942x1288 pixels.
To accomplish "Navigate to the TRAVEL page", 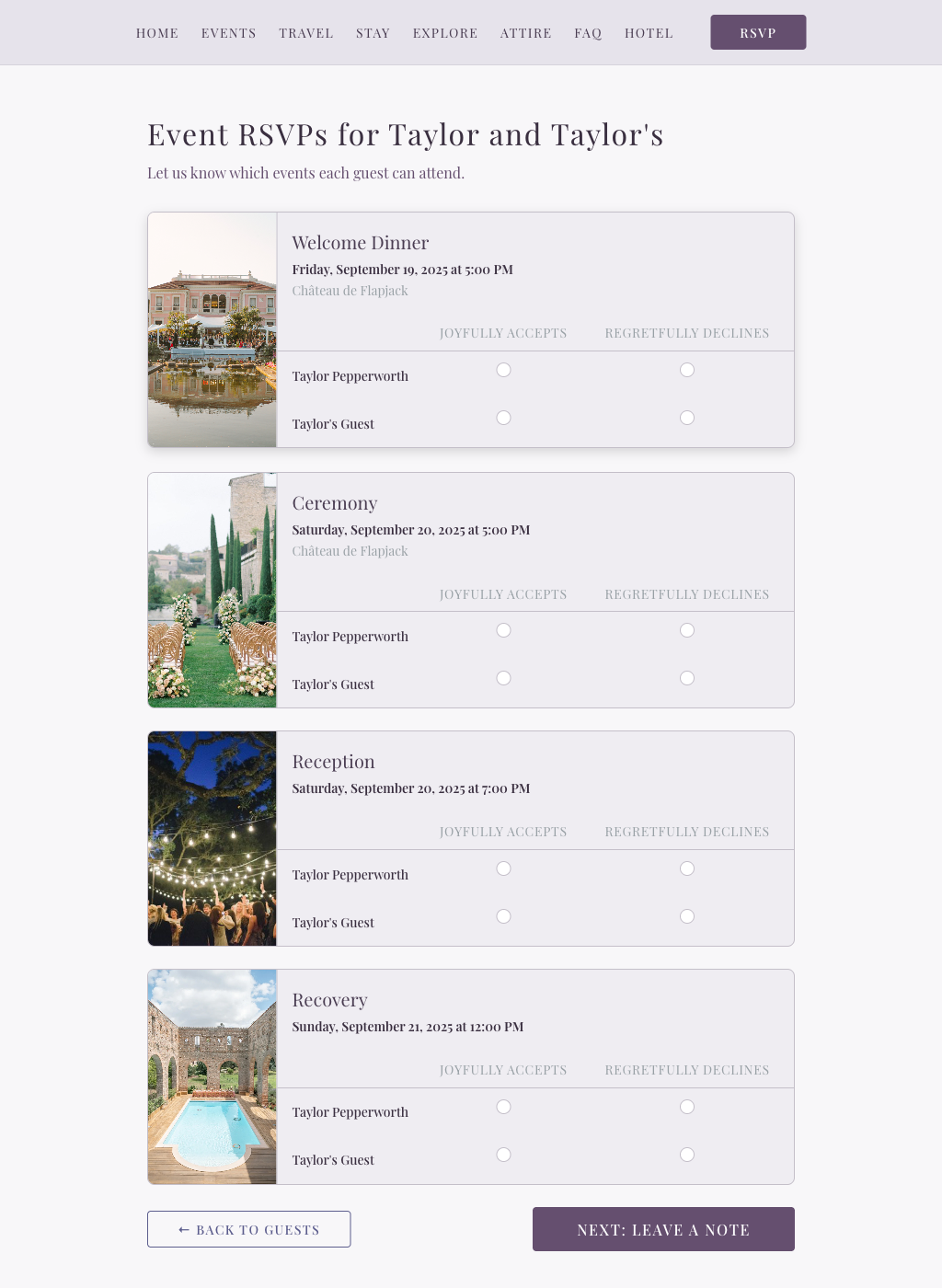I will pos(306,33).
